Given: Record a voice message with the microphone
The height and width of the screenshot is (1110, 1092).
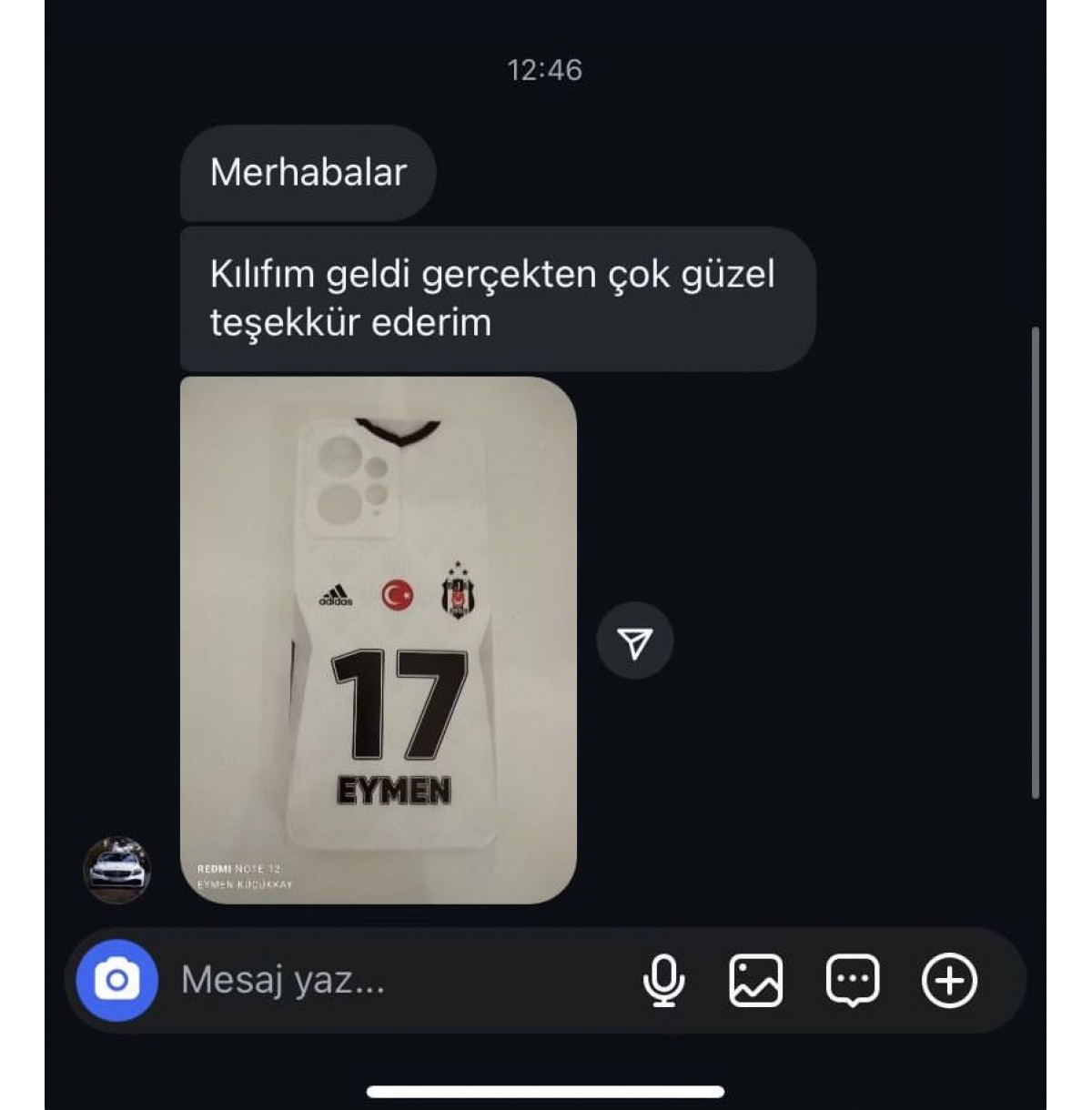Looking at the screenshot, I should (x=663, y=981).
